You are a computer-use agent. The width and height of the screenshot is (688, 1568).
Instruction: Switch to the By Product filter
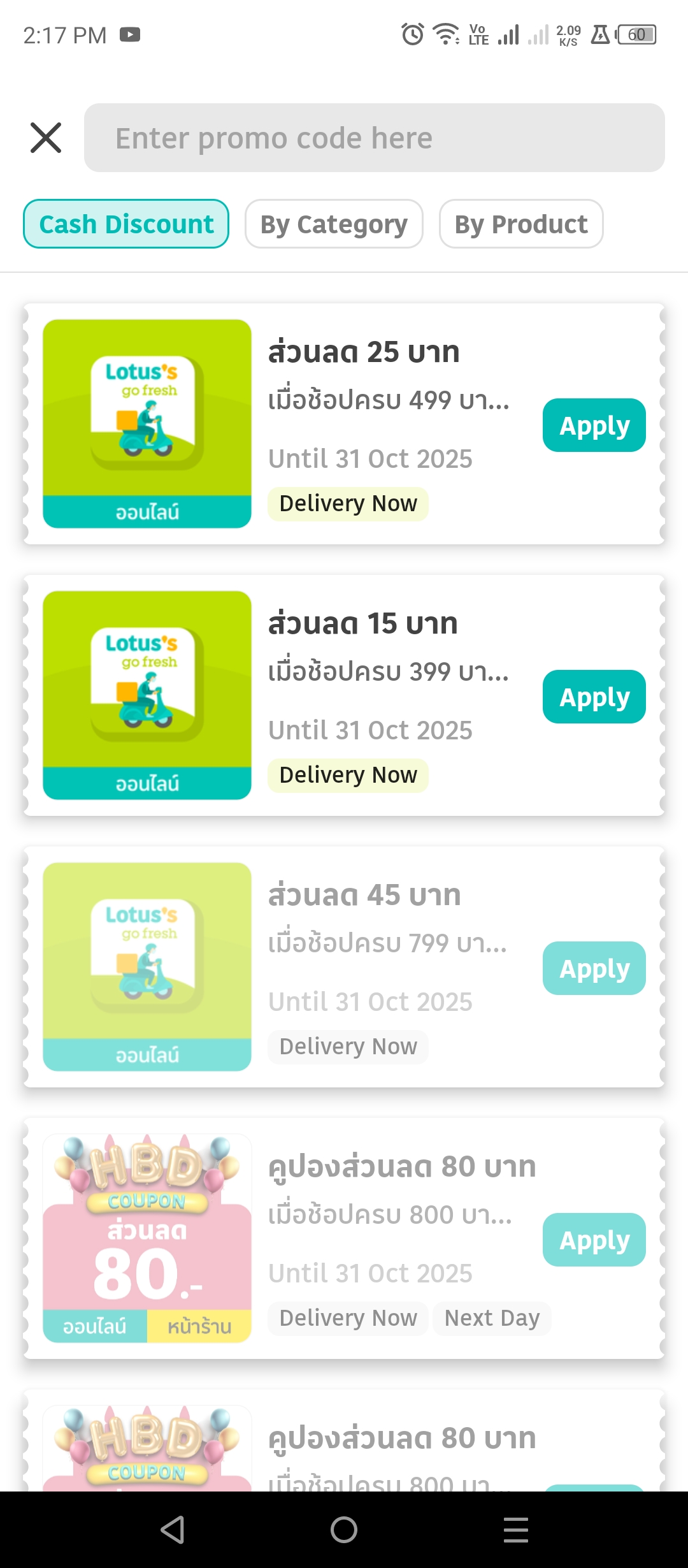pos(520,224)
